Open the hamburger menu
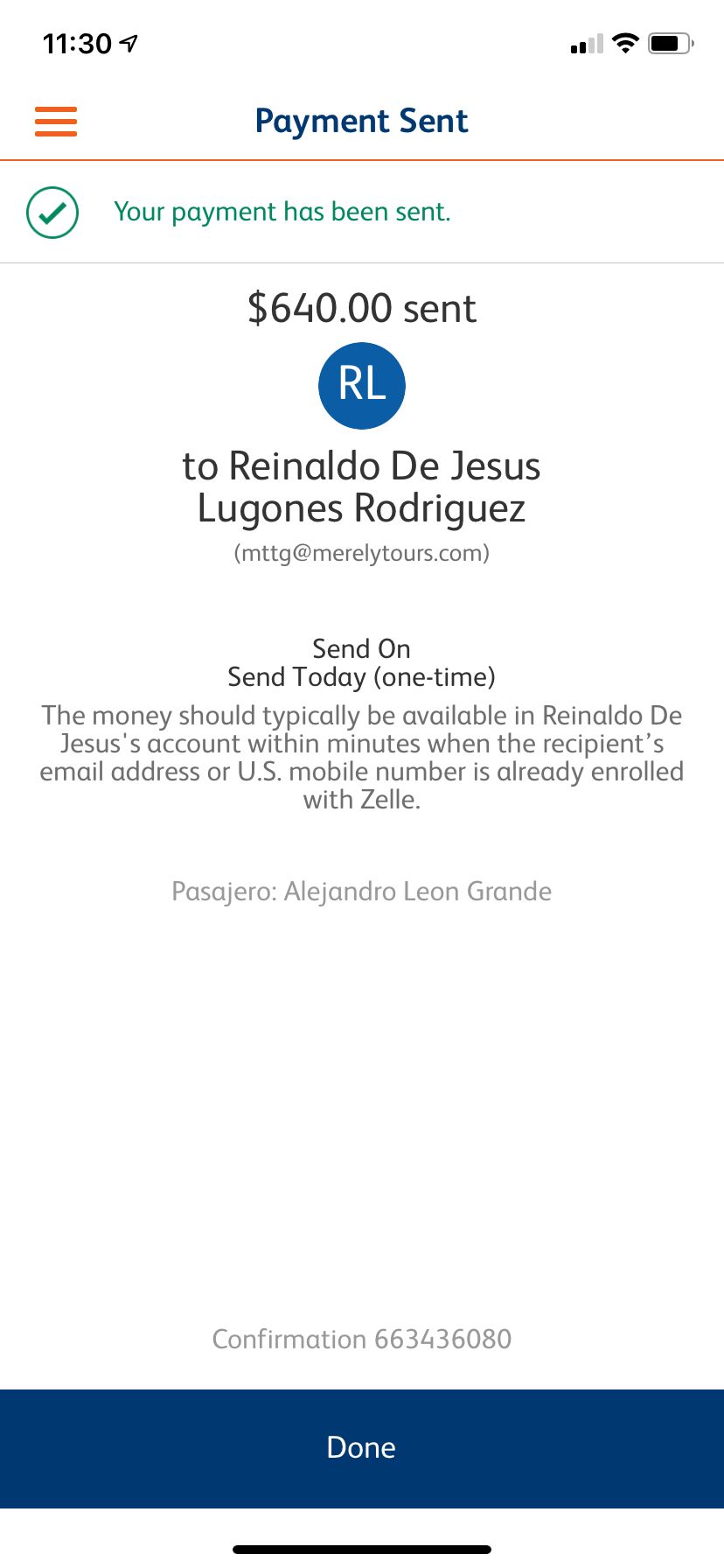Image resolution: width=724 pixels, height=1568 pixels. click(56, 121)
